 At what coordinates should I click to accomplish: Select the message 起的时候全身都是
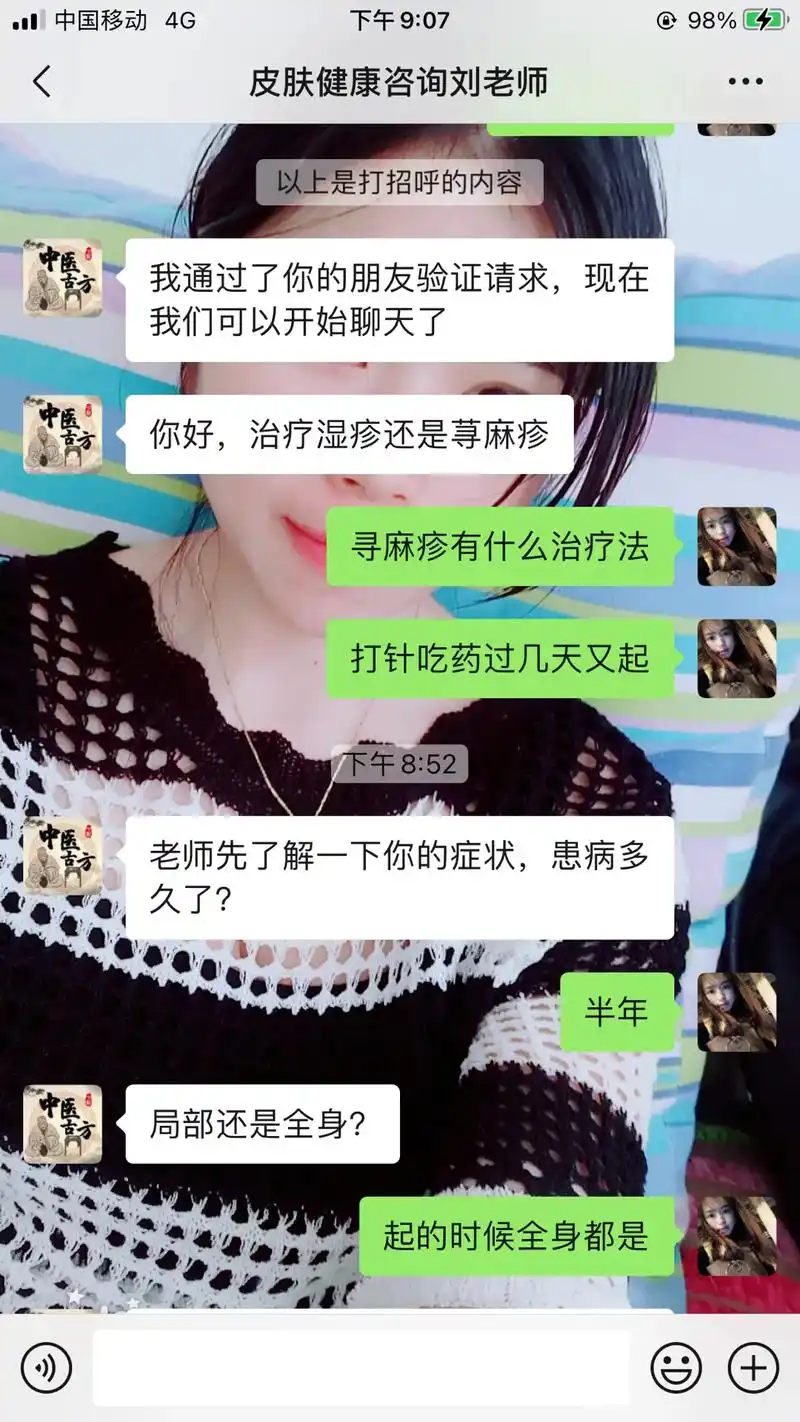513,1238
